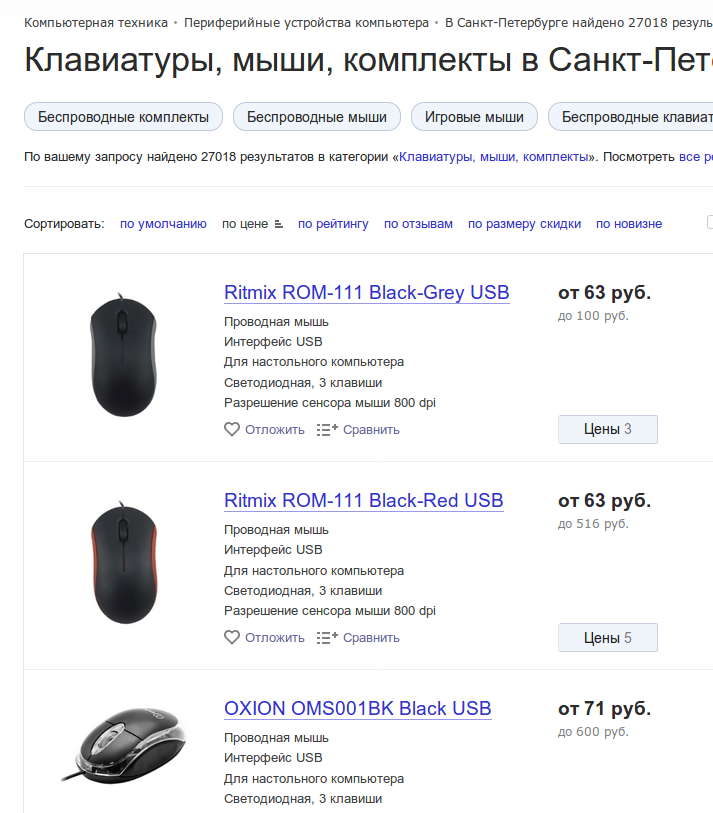Image resolution: width=713 pixels, height=813 pixels.
Task: Sort results по отзывам
Action: pos(418,224)
